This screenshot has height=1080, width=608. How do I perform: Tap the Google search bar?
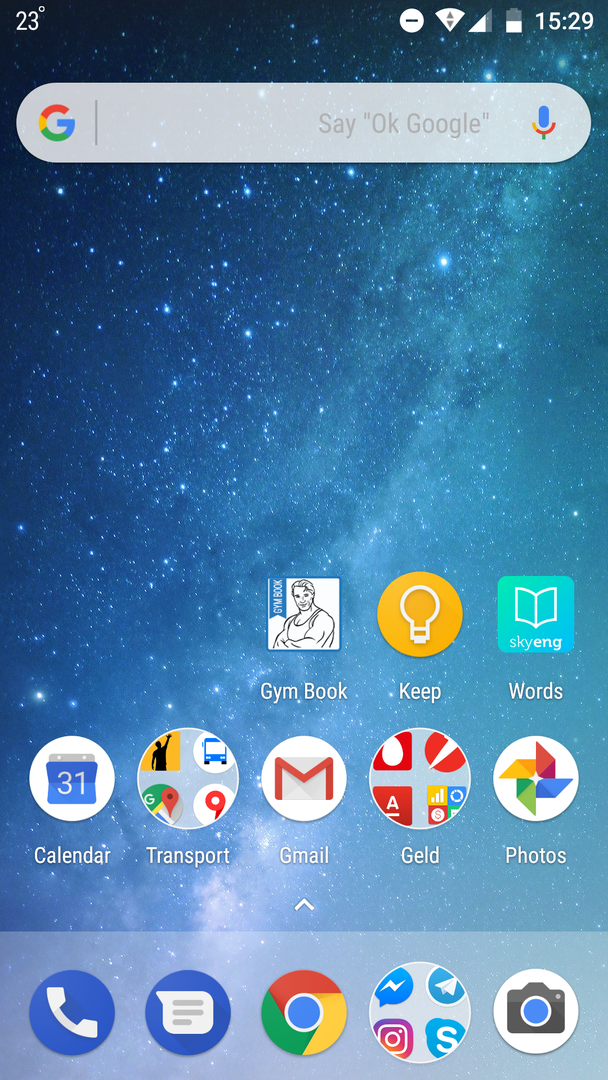[300, 123]
